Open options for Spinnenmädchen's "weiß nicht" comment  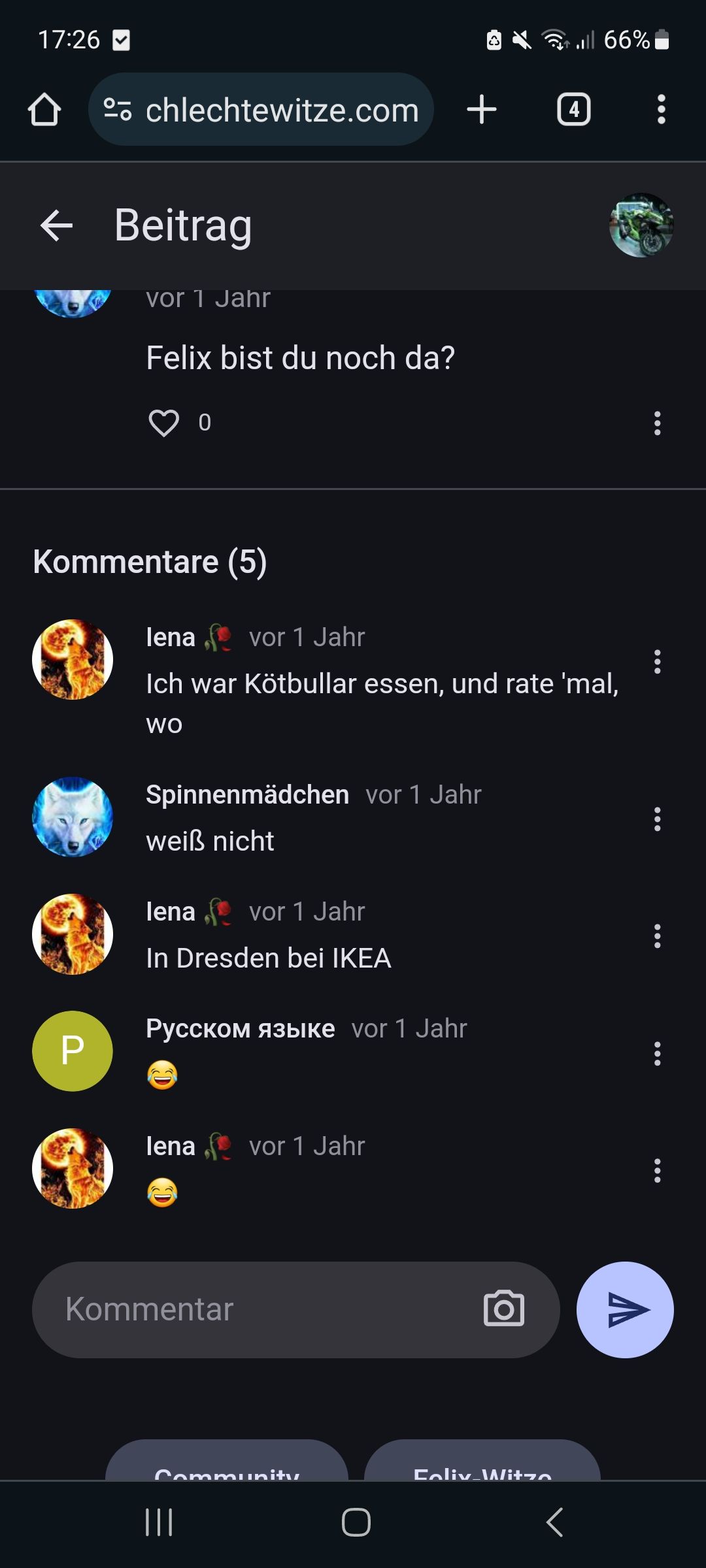657,819
